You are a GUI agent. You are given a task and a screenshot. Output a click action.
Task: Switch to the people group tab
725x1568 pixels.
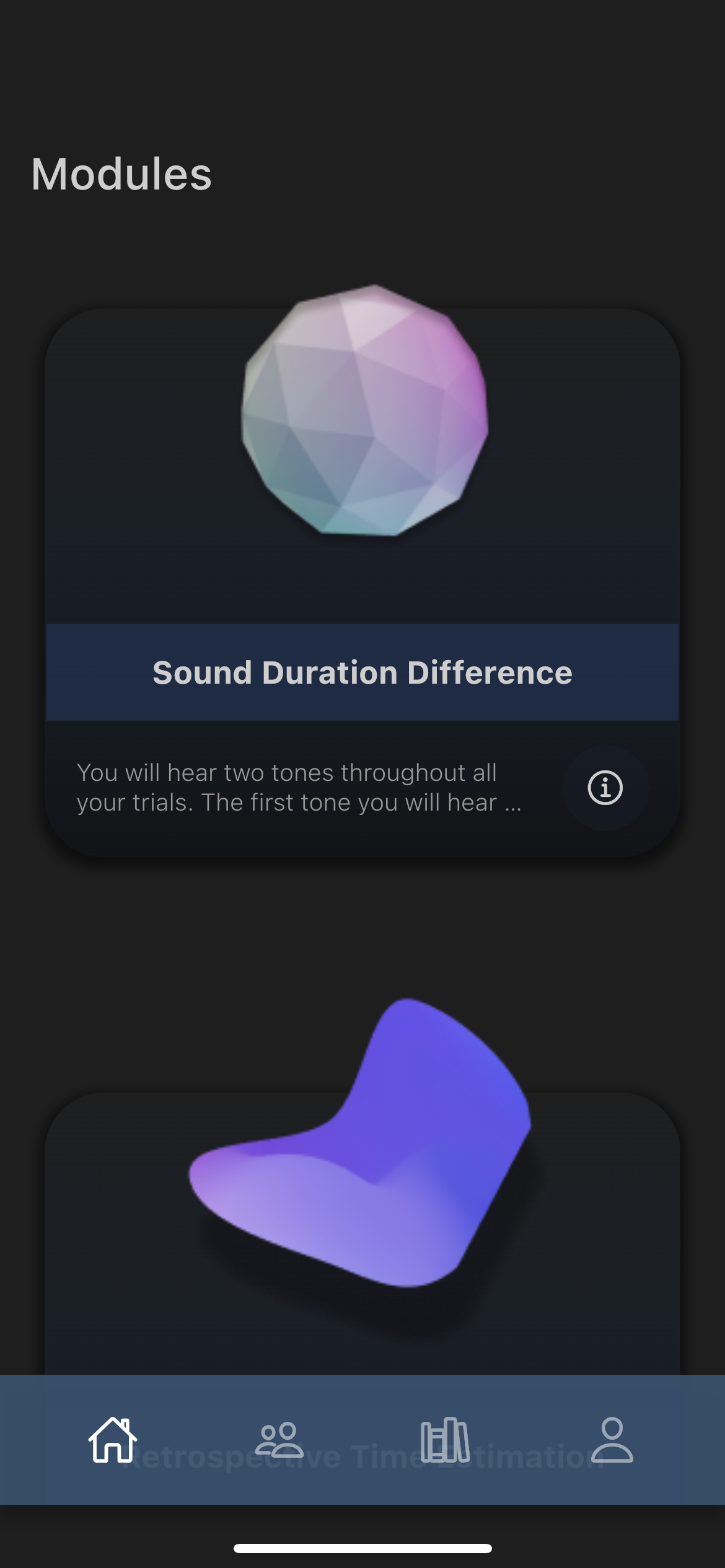point(279,1439)
